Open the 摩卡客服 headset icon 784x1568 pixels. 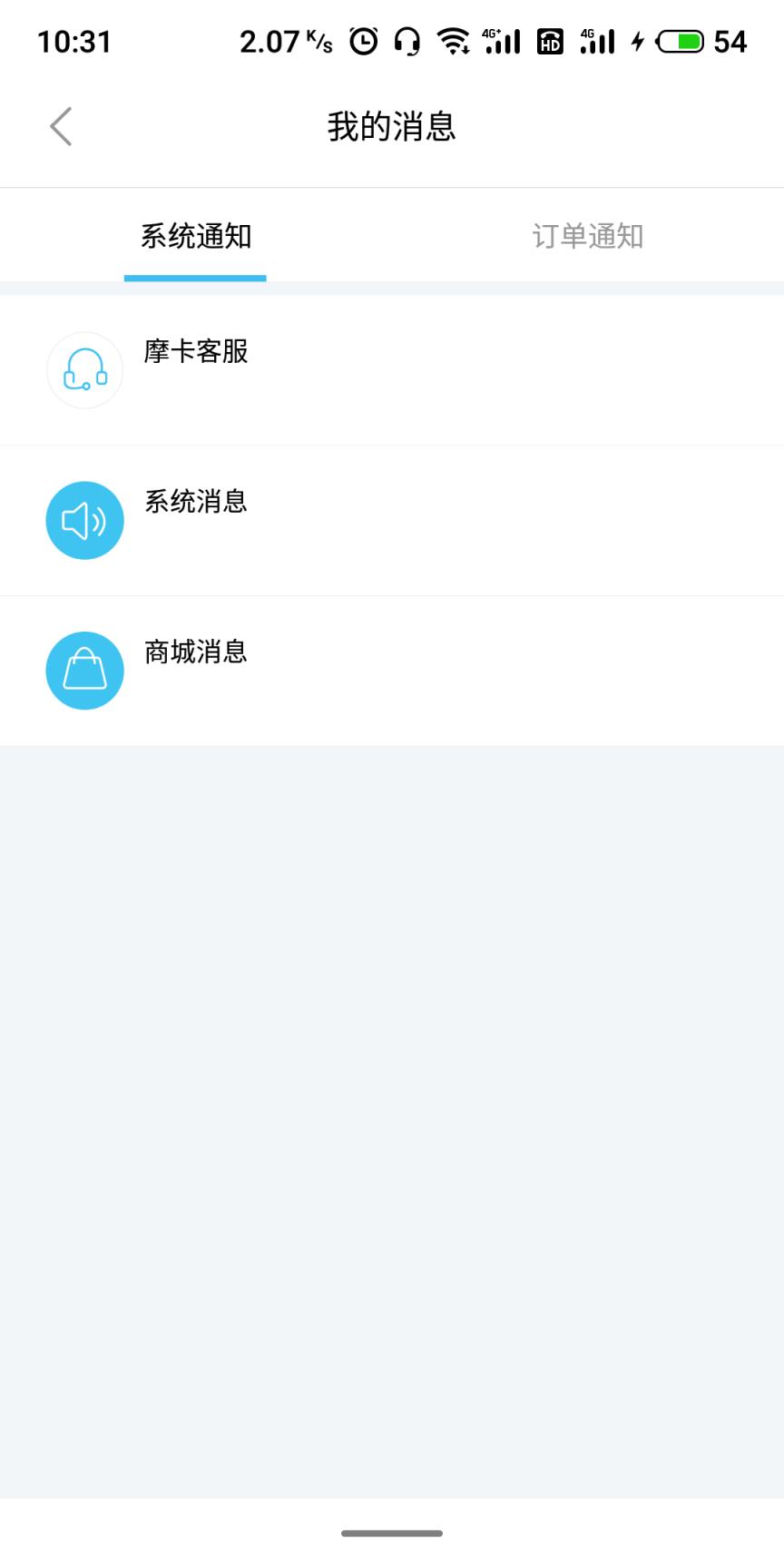pyautogui.click(x=84, y=370)
